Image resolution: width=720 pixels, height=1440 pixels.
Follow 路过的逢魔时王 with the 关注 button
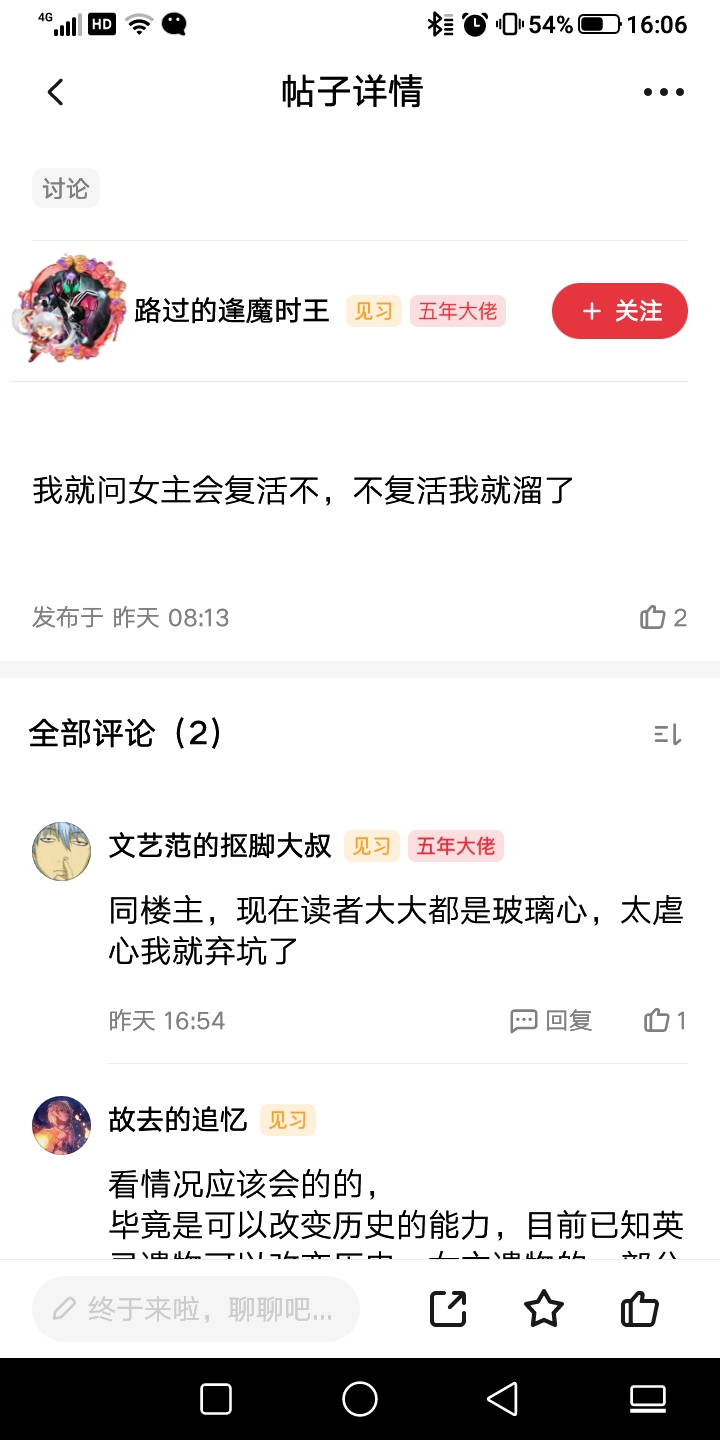point(619,311)
